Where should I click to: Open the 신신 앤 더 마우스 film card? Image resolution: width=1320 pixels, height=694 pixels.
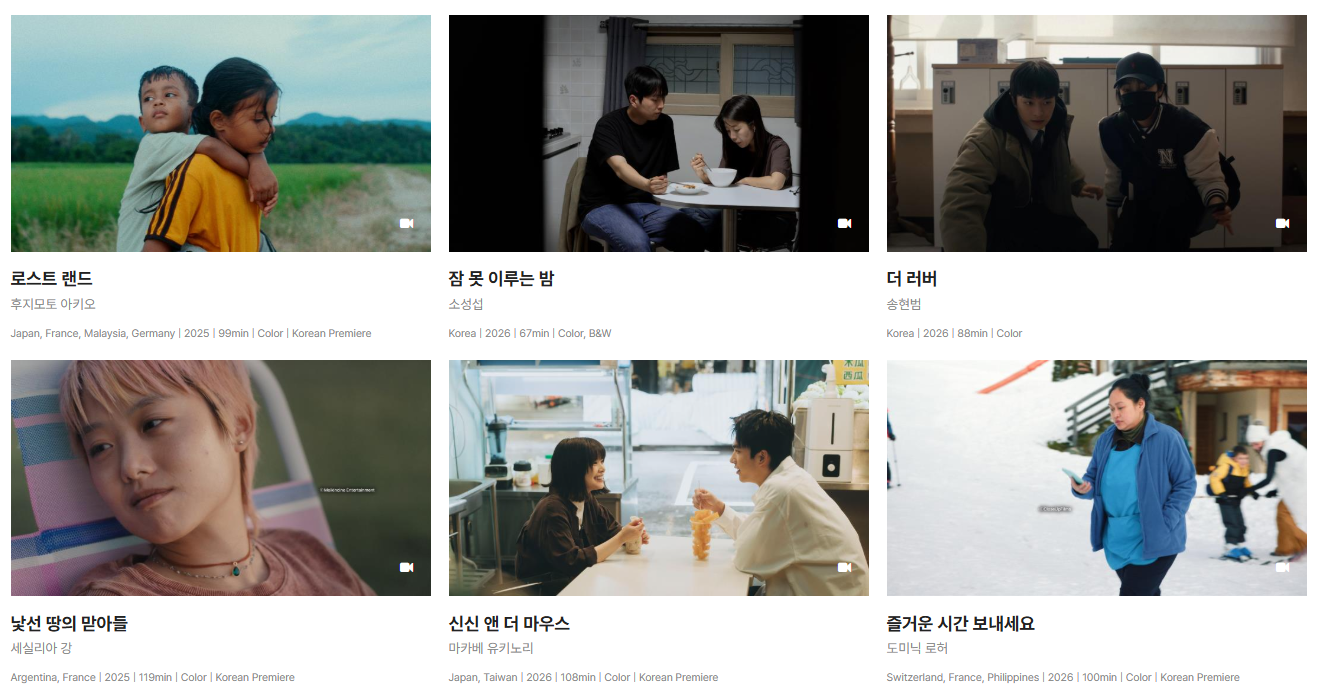click(x=658, y=523)
